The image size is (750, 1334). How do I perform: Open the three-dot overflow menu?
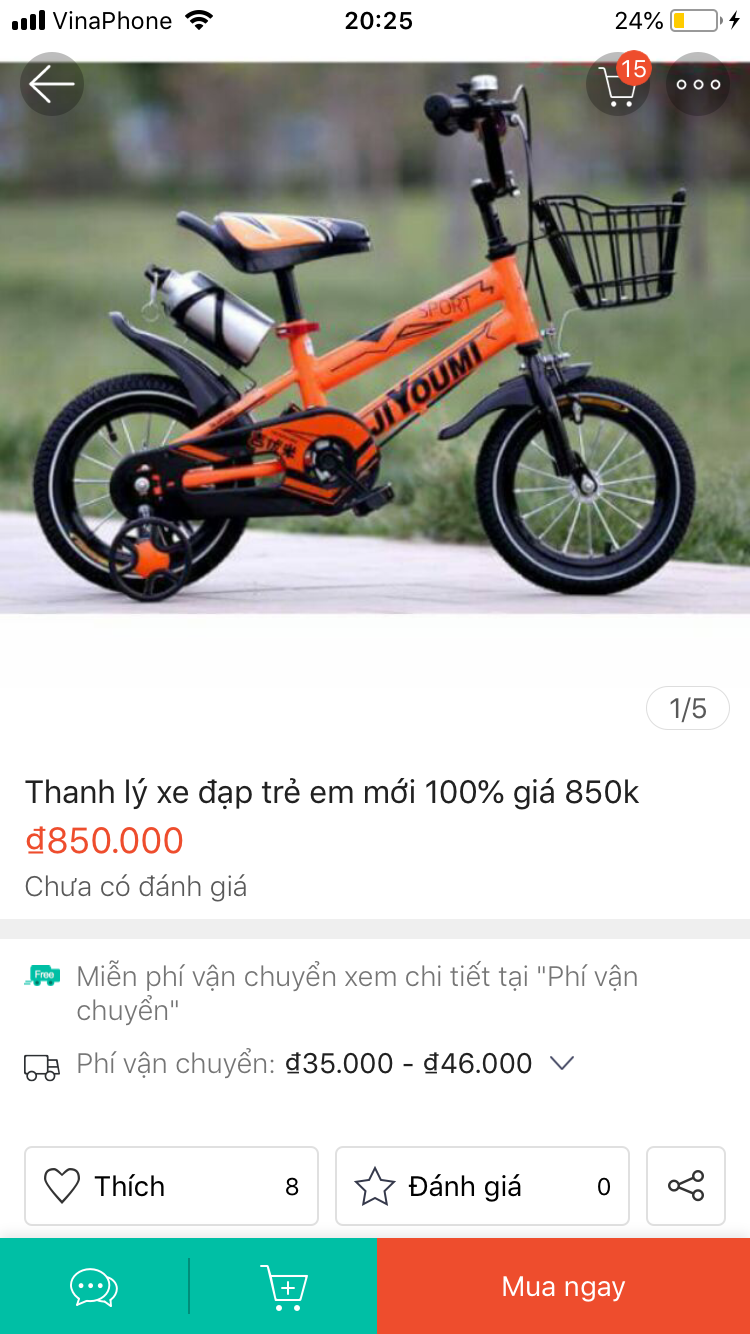[x=698, y=84]
